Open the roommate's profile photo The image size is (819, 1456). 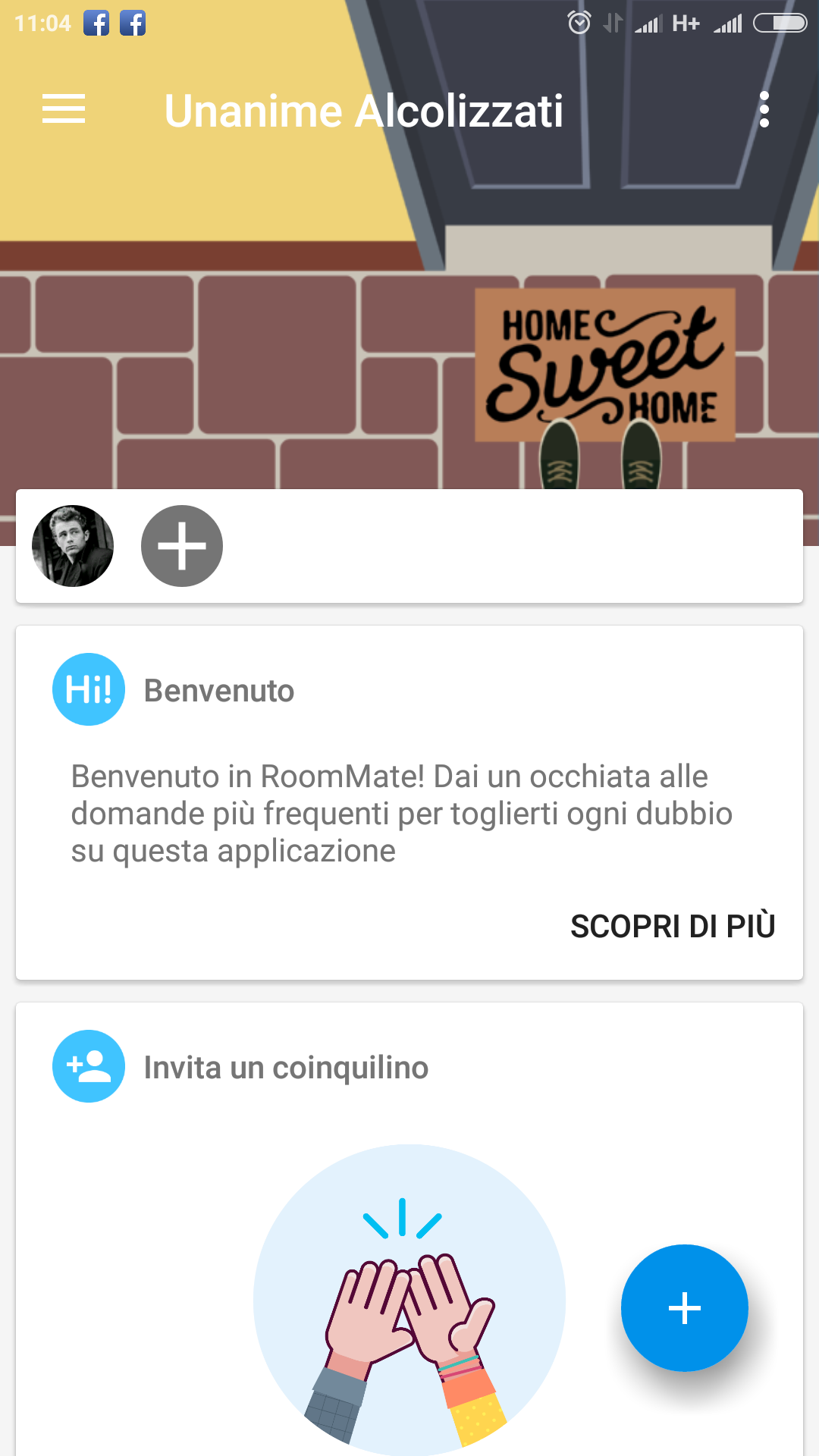73,546
